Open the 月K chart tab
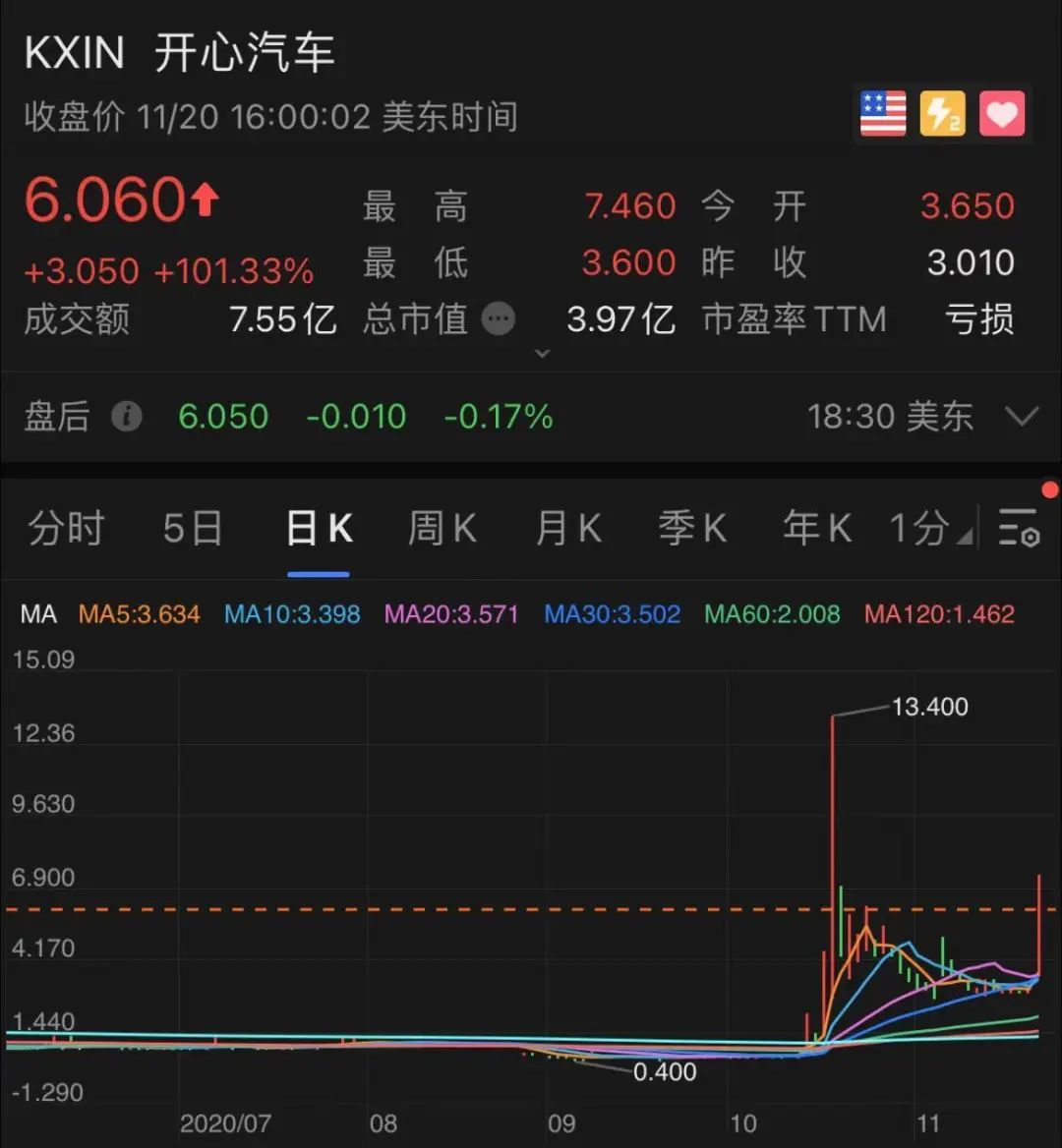 point(567,529)
